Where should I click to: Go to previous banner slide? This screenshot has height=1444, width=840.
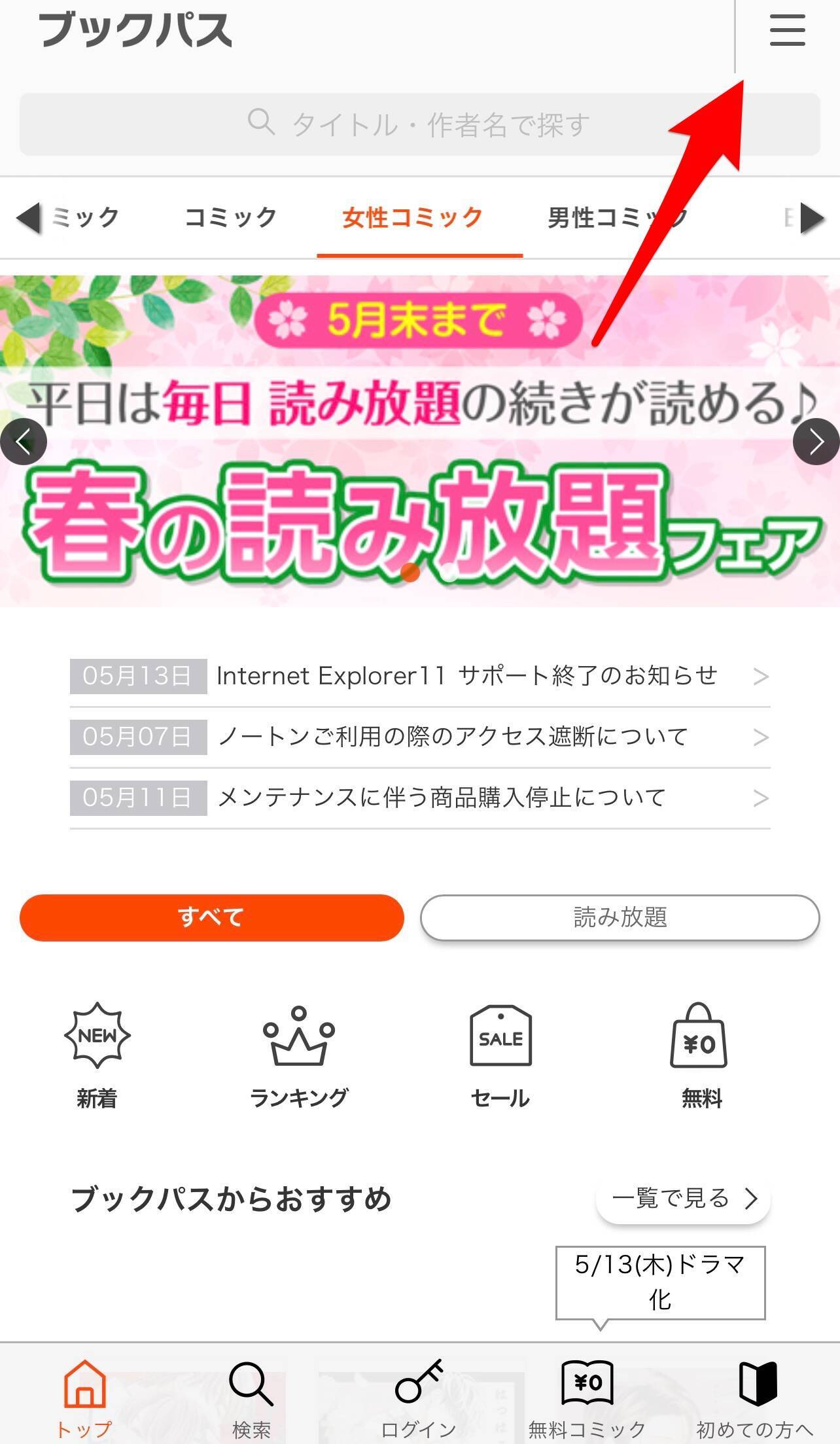click(24, 442)
